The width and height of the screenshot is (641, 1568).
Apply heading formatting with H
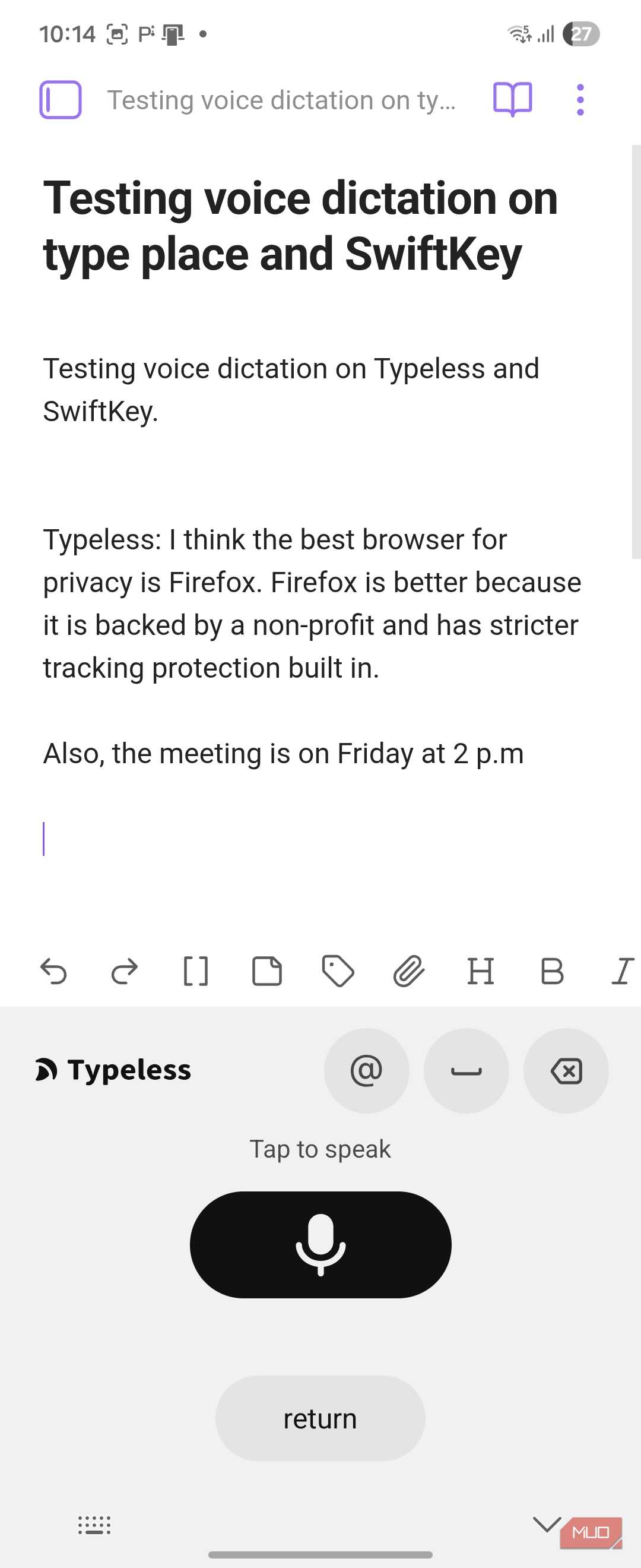480,971
